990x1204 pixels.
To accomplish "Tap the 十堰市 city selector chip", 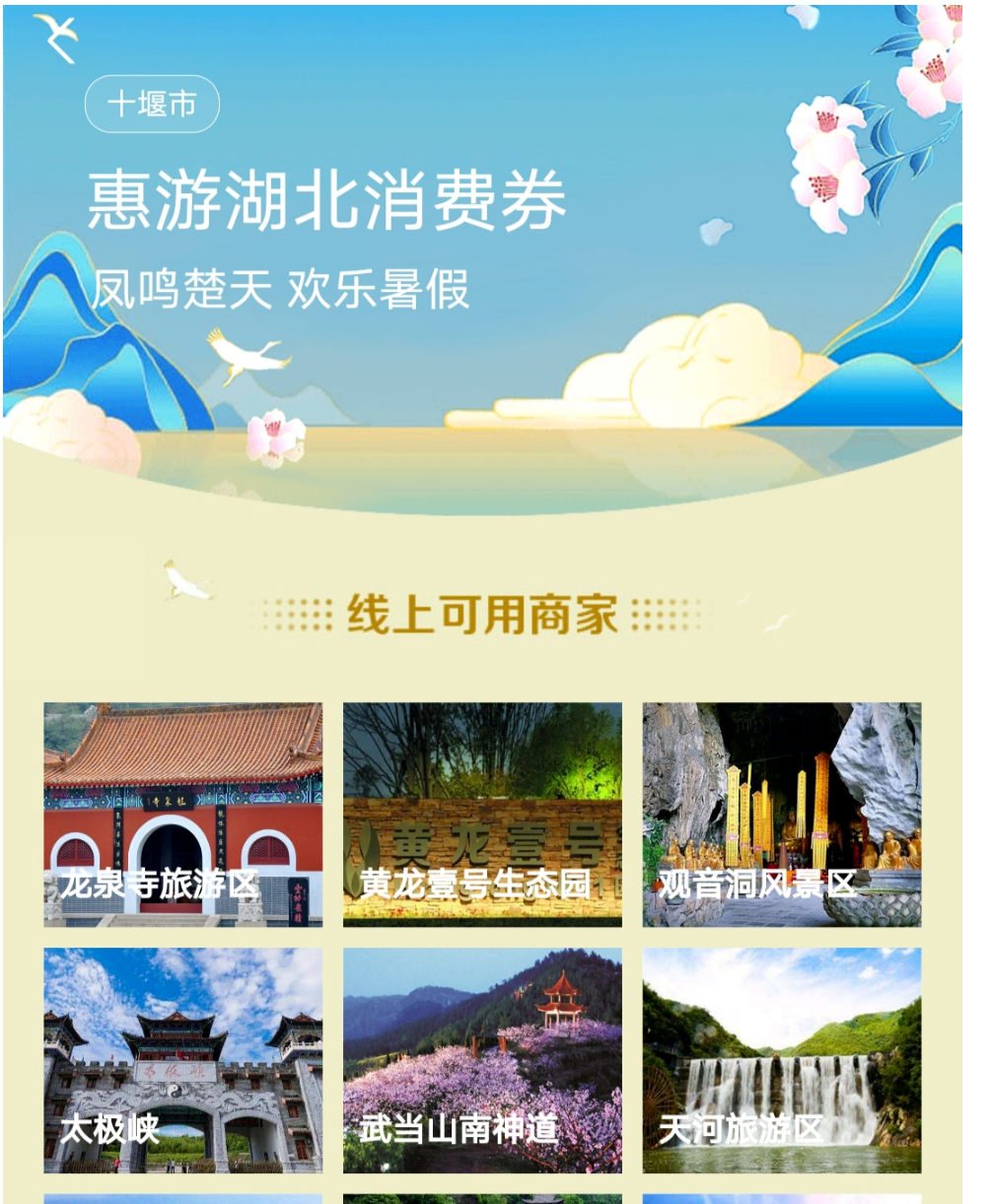I will [152, 104].
